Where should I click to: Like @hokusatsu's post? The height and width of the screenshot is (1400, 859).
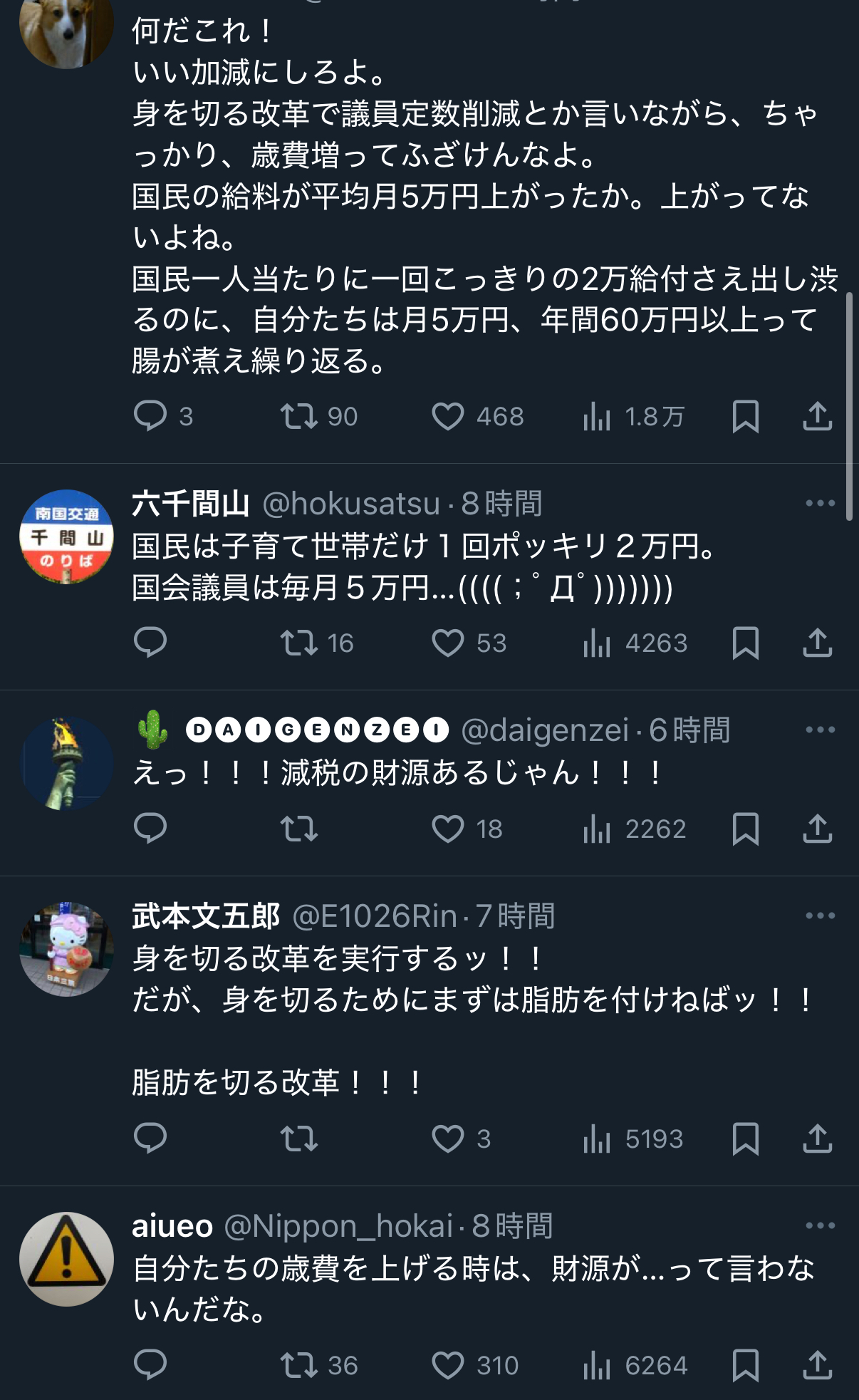(x=448, y=643)
